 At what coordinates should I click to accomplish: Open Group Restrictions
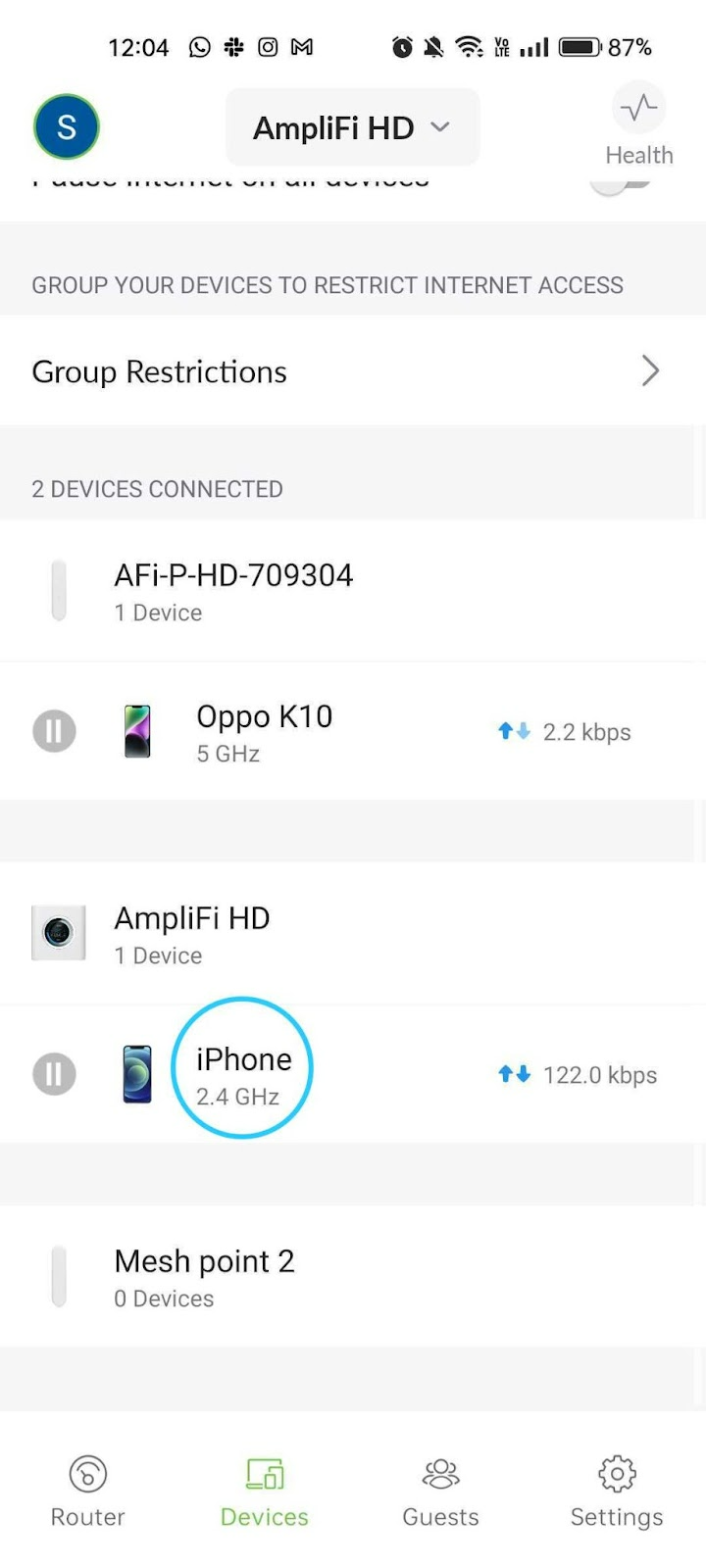(x=353, y=371)
